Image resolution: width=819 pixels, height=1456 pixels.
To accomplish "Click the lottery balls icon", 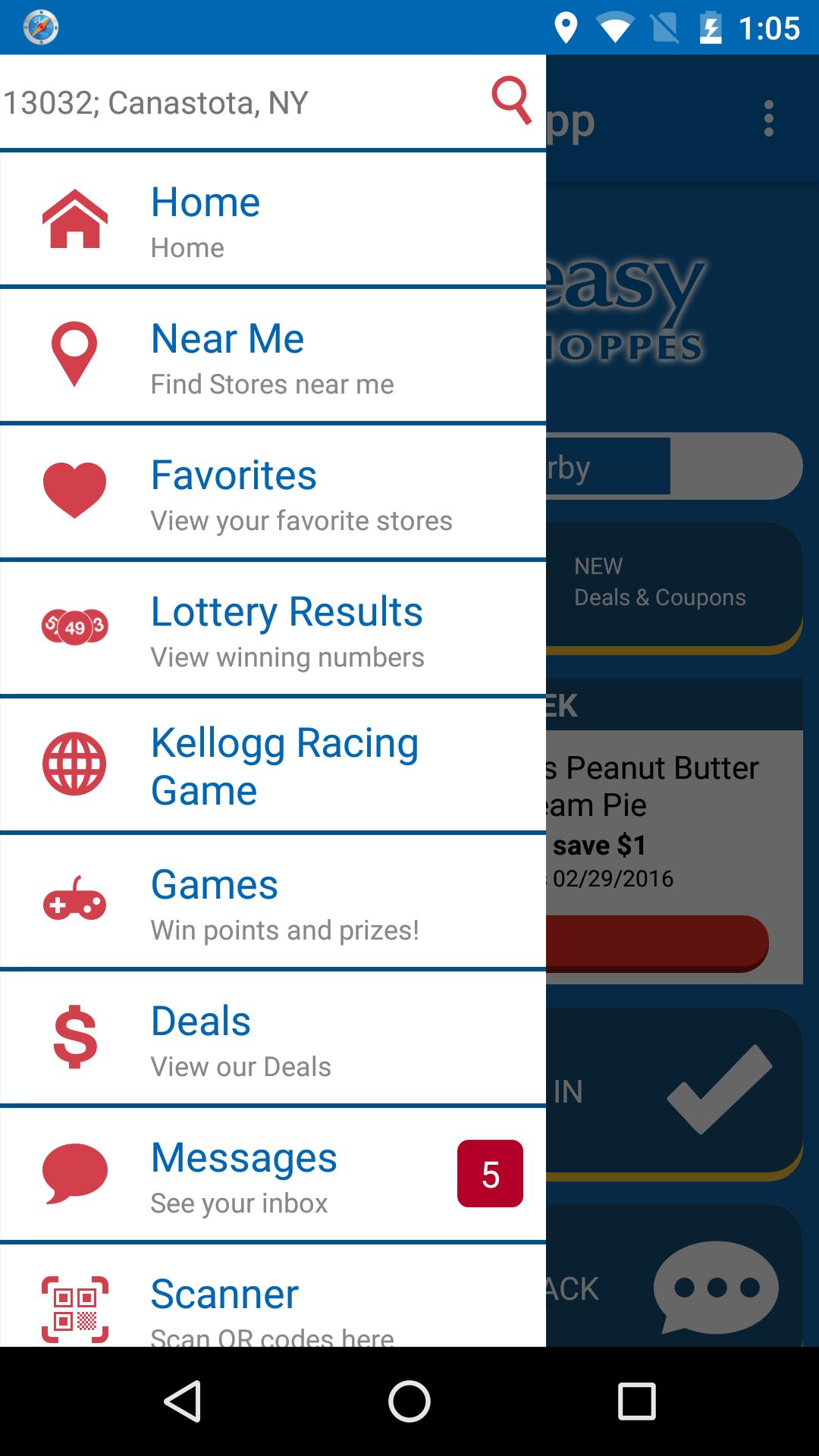I will pos(74,626).
